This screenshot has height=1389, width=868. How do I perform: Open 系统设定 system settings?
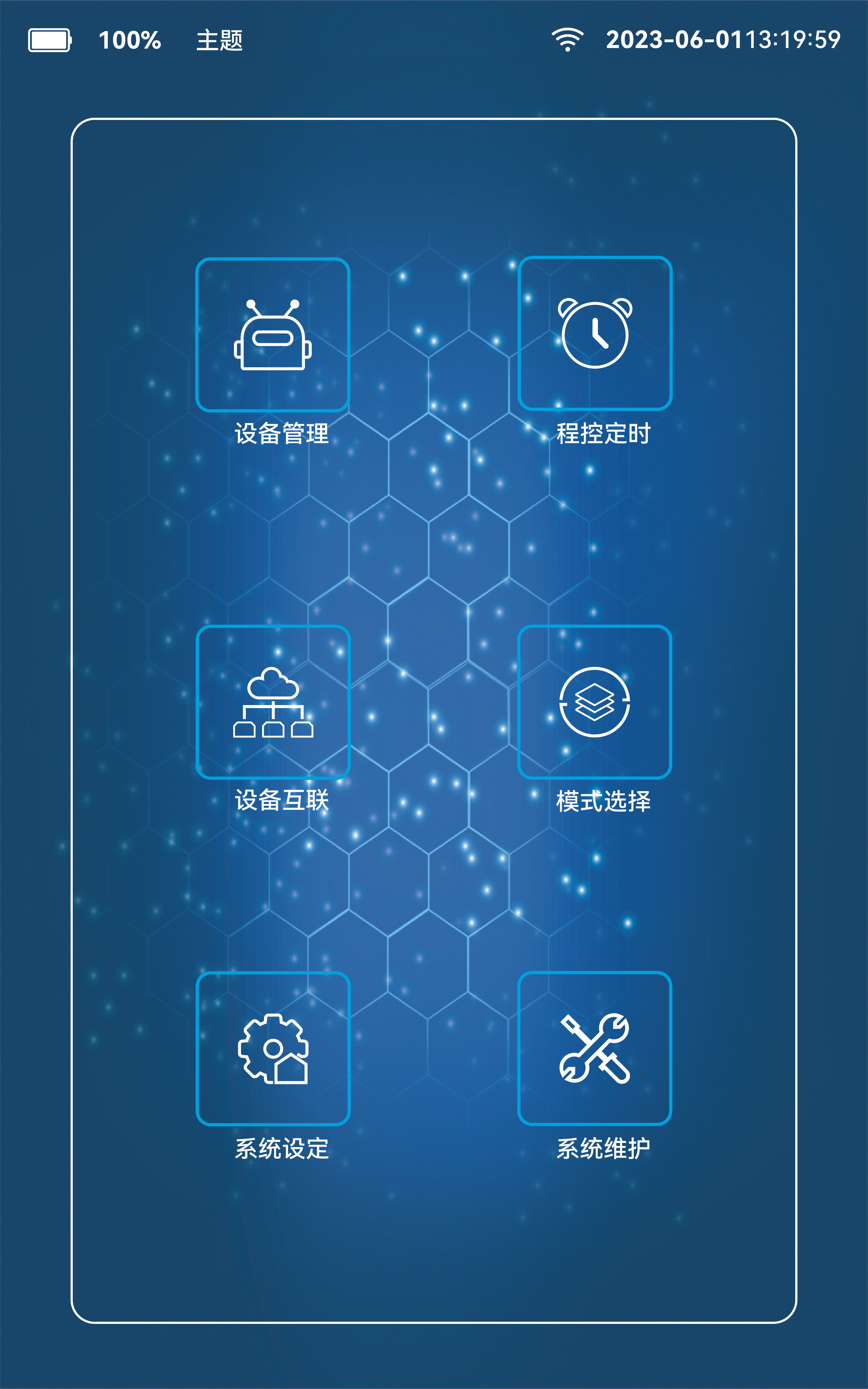pos(273,1049)
